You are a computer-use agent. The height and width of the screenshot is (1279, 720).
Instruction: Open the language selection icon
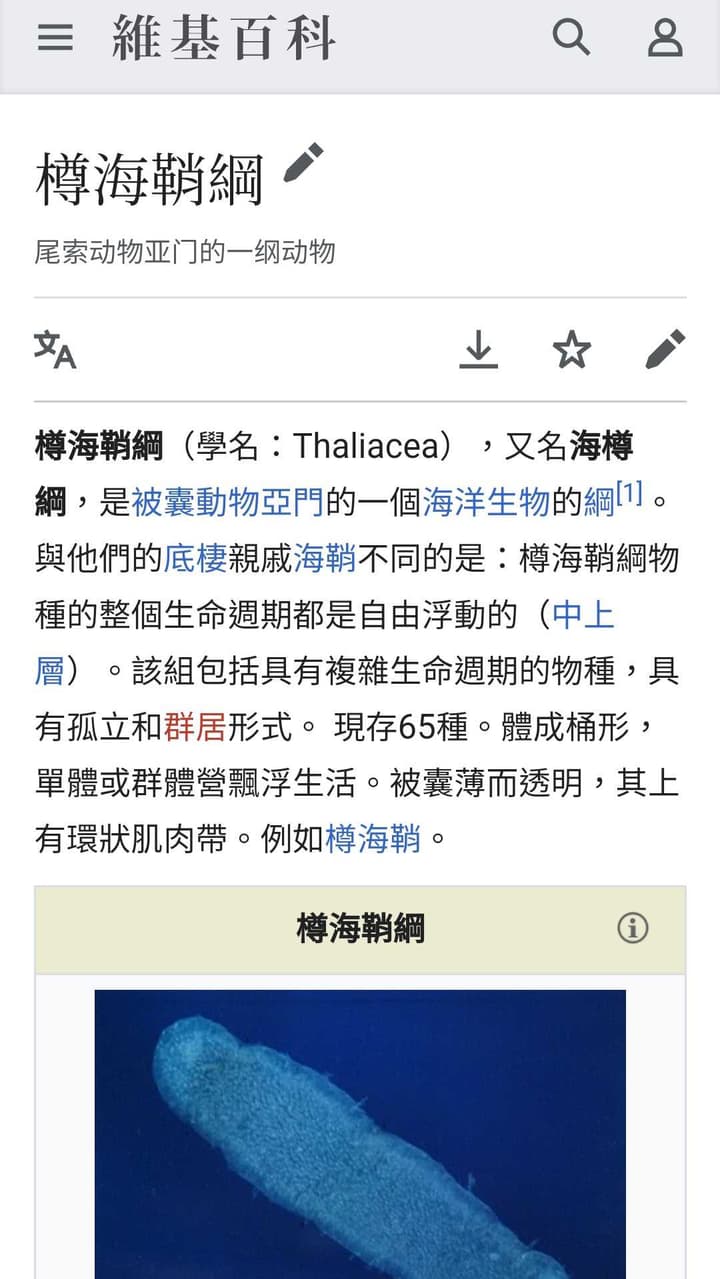coord(55,349)
